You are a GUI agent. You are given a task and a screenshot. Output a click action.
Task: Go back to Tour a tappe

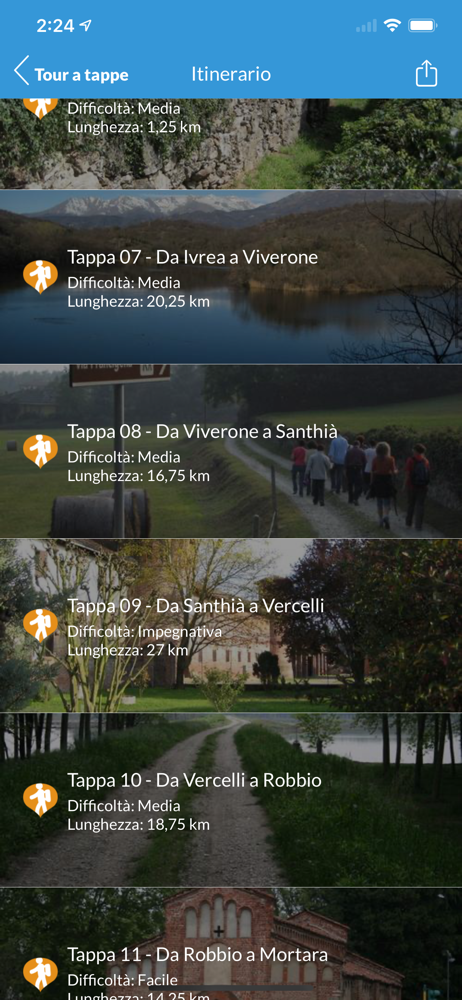coord(71,74)
